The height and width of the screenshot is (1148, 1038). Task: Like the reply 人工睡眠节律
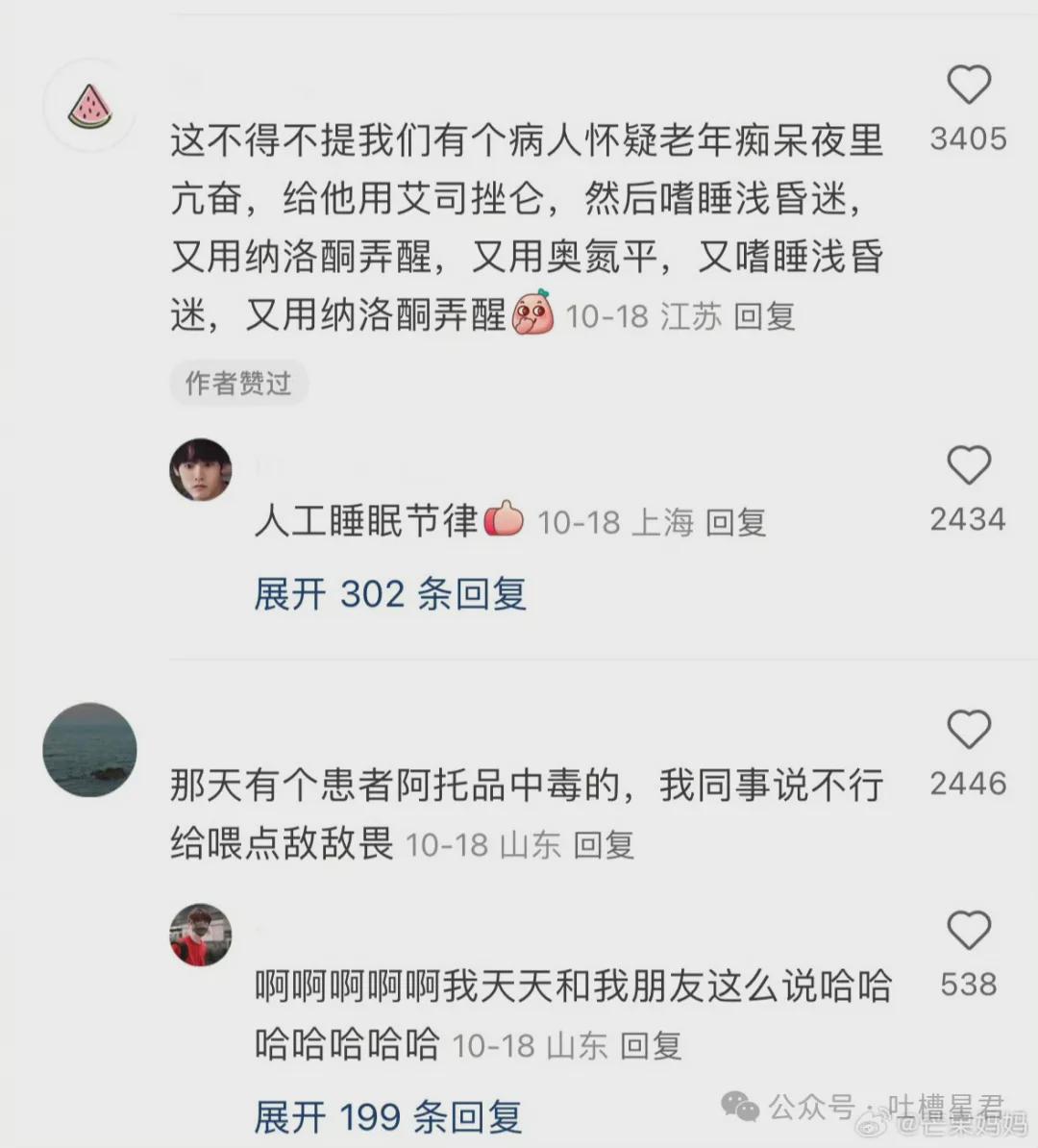click(x=968, y=466)
